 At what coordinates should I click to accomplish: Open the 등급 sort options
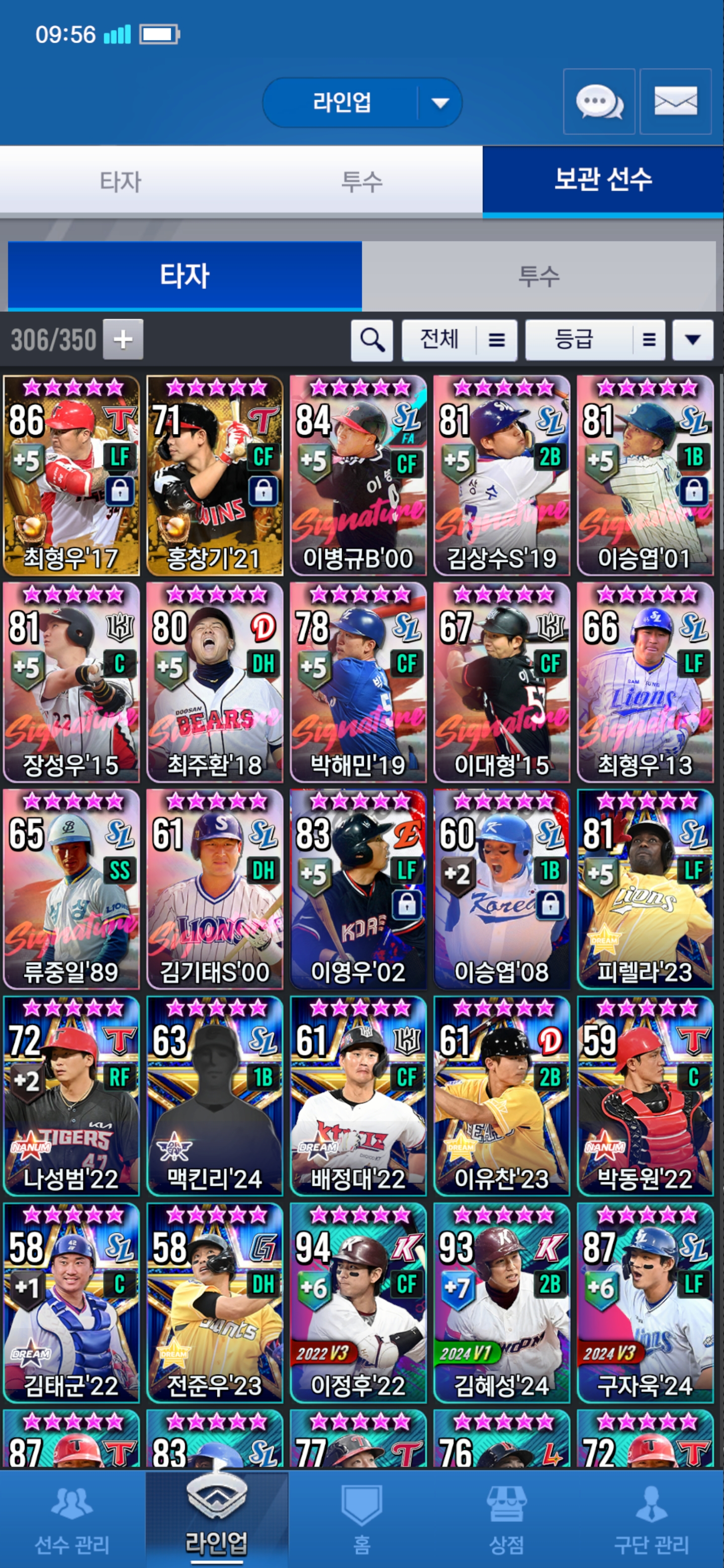click(x=594, y=340)
